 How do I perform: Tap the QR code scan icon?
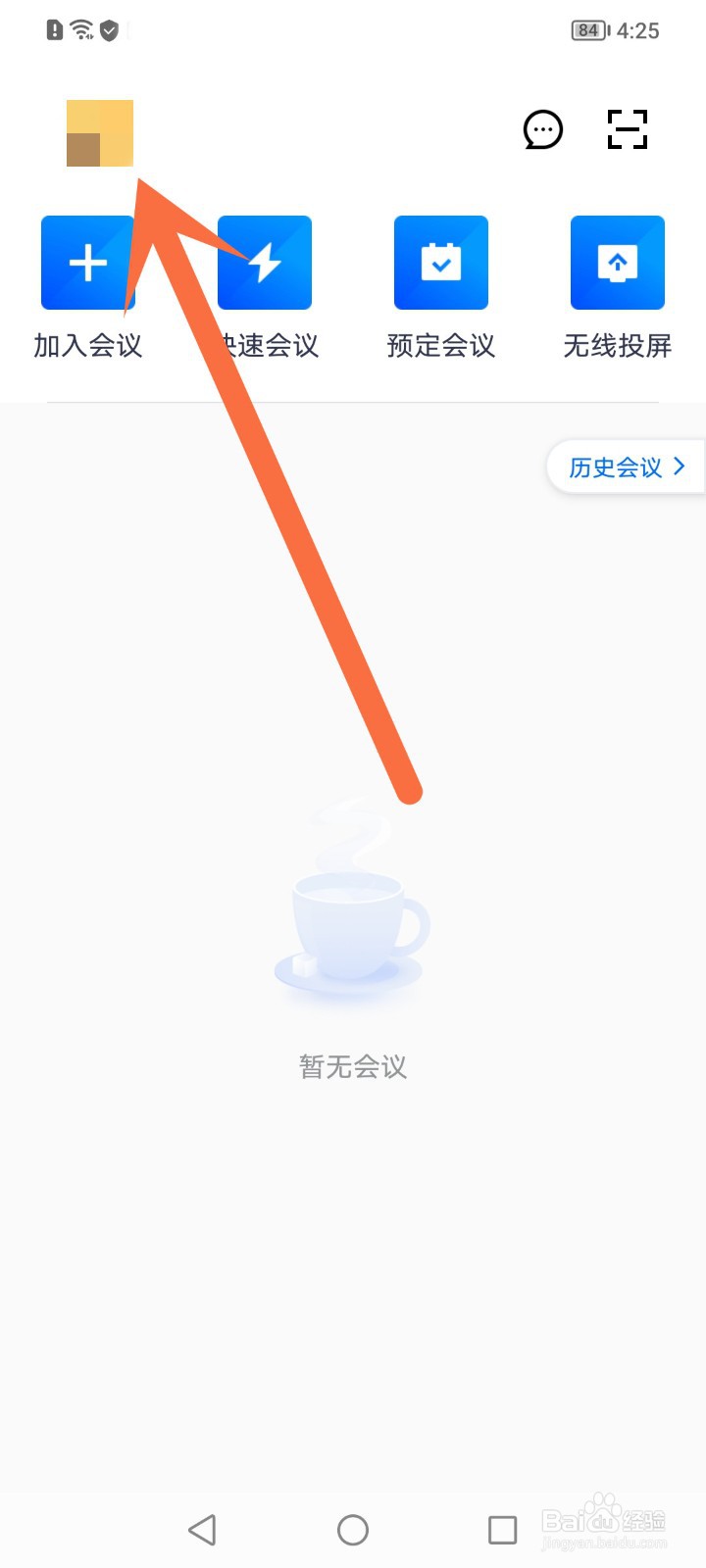pos(627,128)
